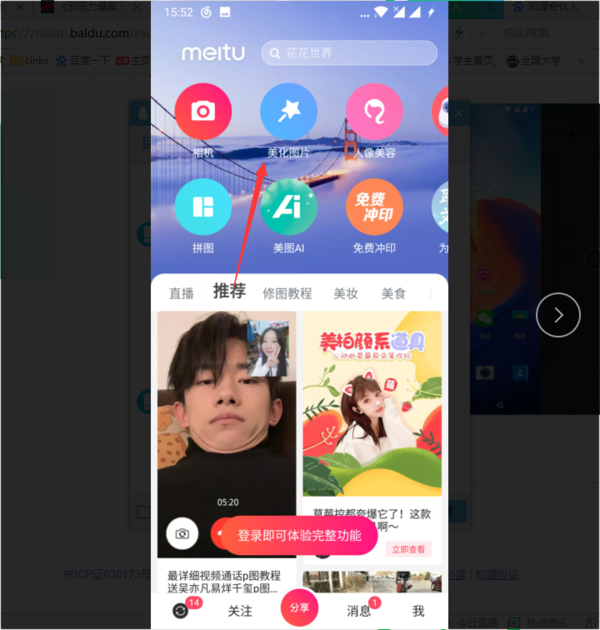Open 人像美容 portrait beauty
This screenshot has height=630, width=600.
374,112
